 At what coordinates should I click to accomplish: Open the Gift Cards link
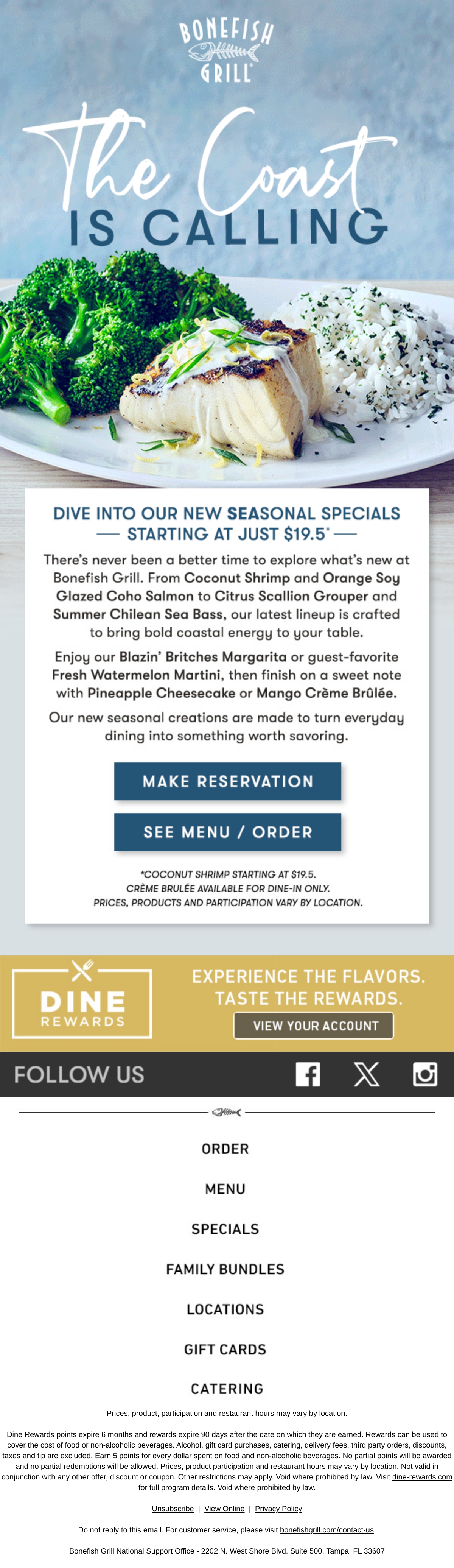pyautogui.click(x=225, y=1350)
